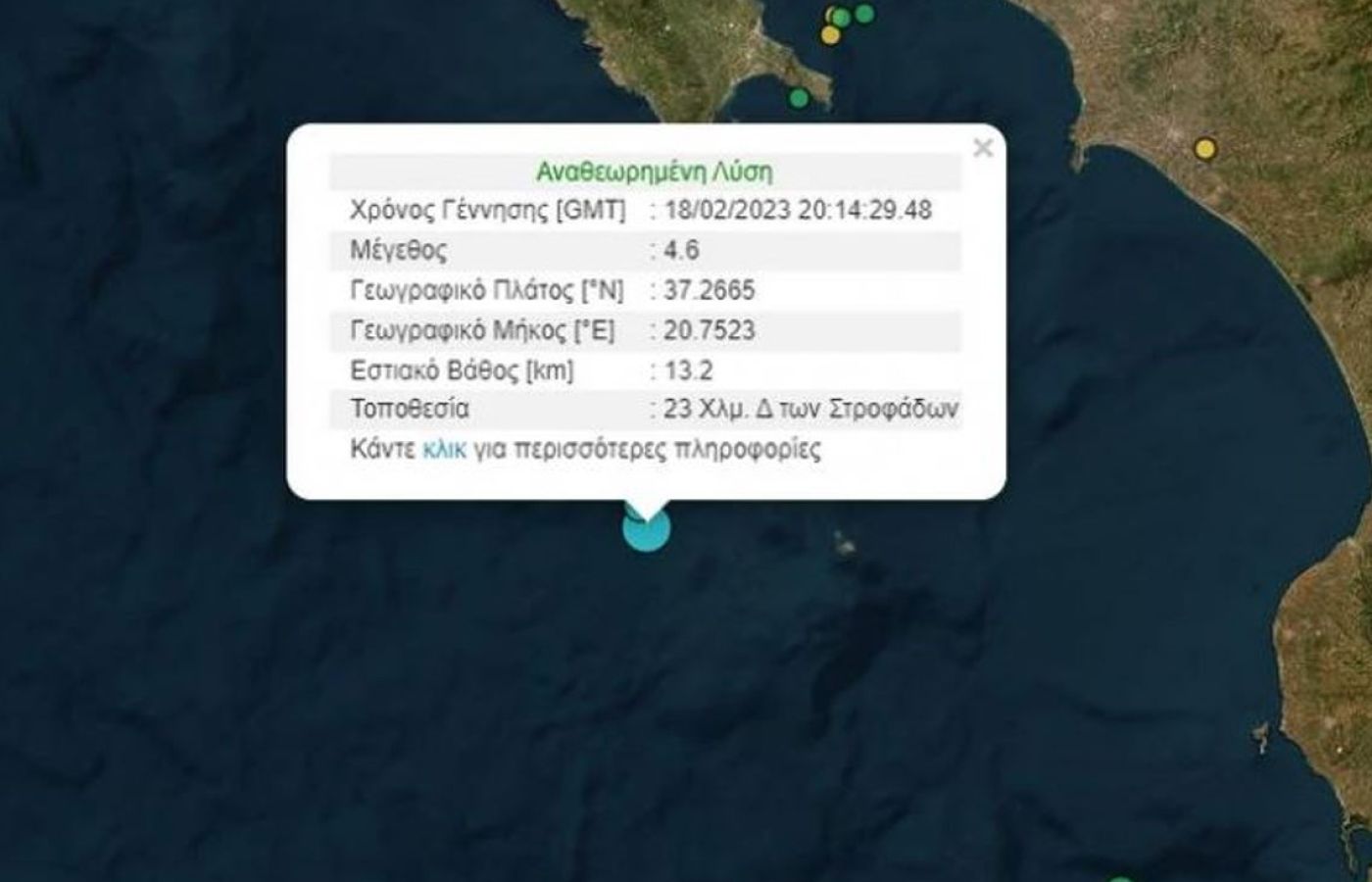Close the earthquake info popup
Screen dimensions: 1372x882
pos(983,148)
